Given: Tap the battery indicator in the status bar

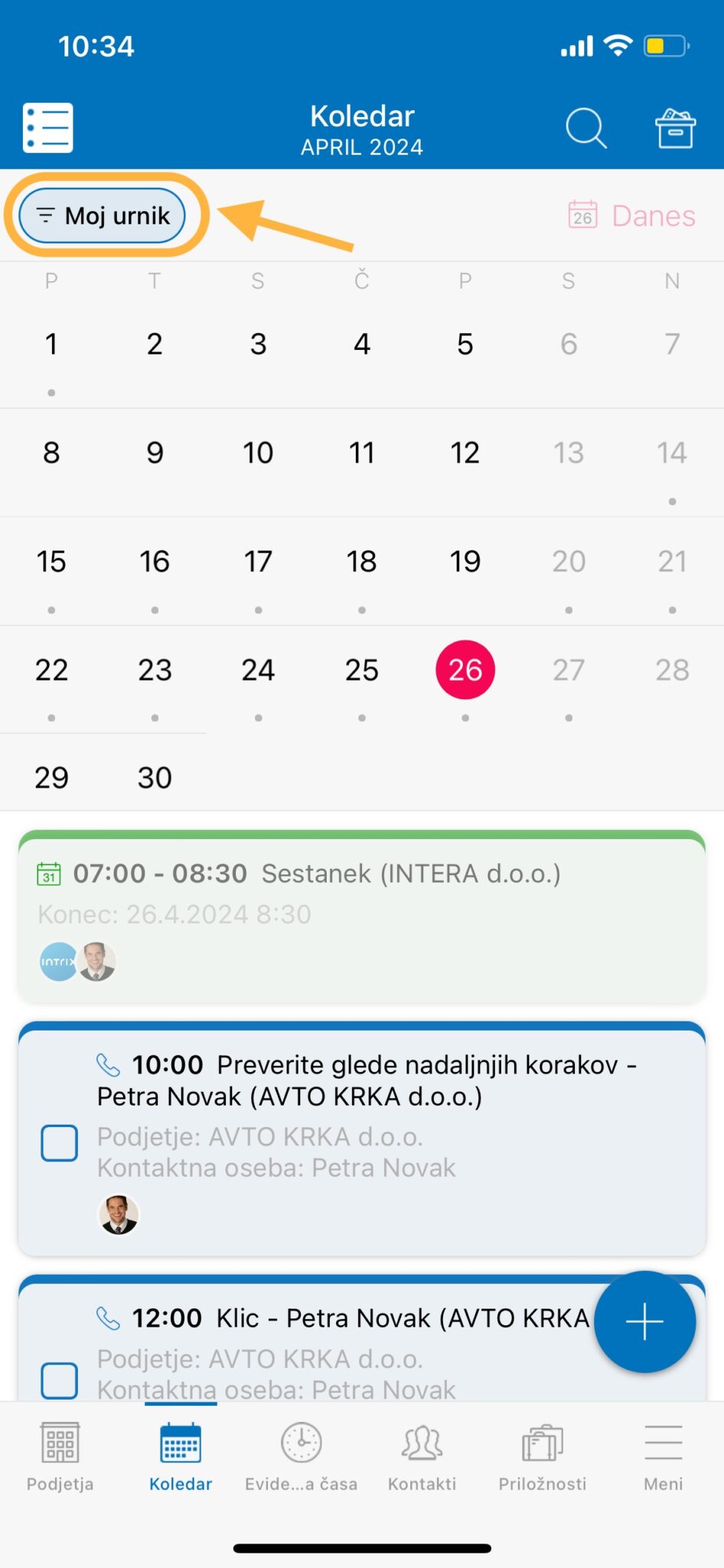Looking at the screenshot, I should (x=665, y=45).
